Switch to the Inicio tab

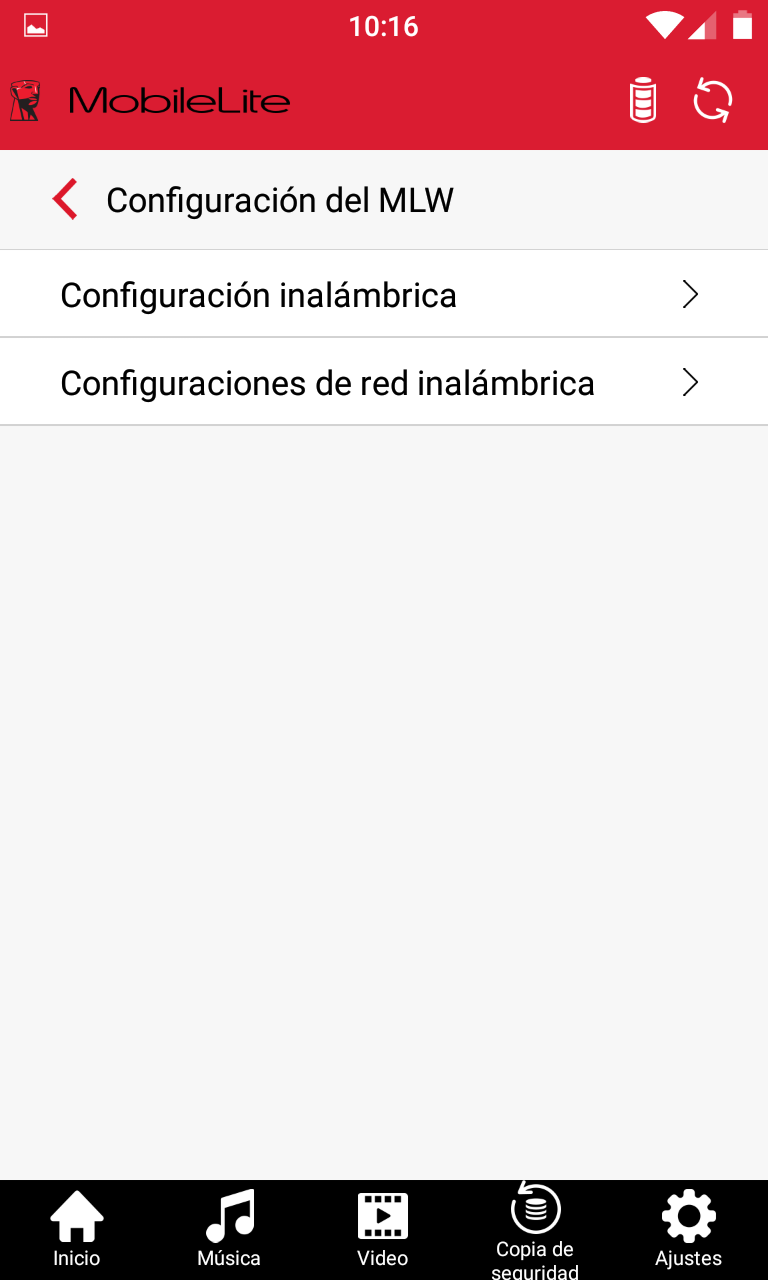77,1230
